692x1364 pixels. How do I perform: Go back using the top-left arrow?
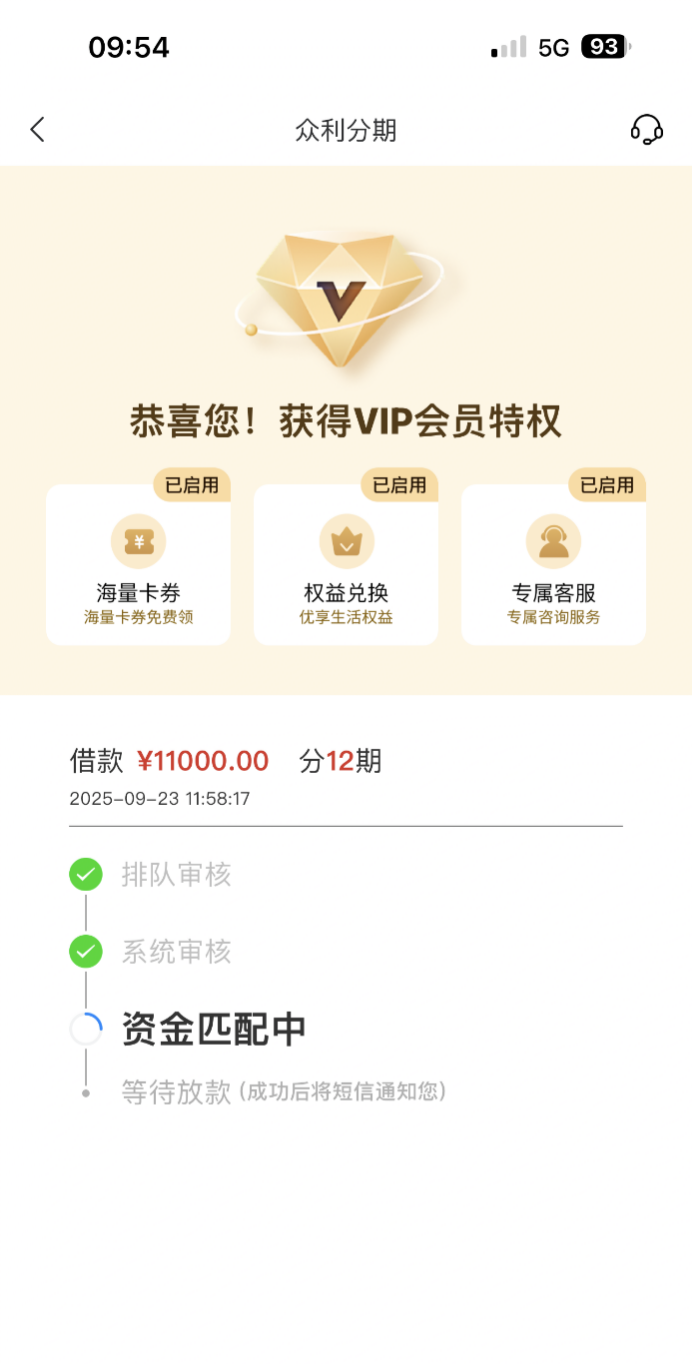click(x=38, y=129)
